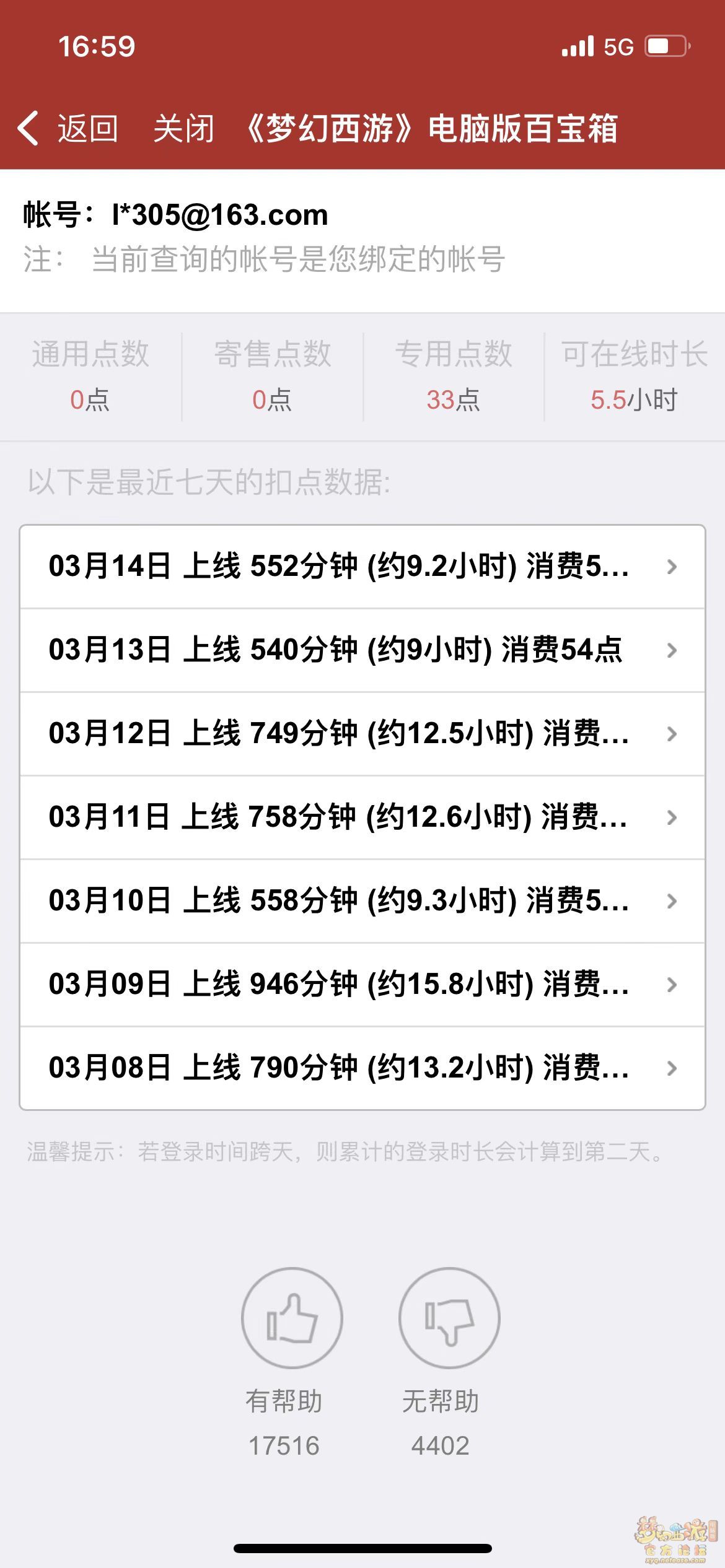View the 03月13日 540分钟 record
725x1568 pixels.
362,650
